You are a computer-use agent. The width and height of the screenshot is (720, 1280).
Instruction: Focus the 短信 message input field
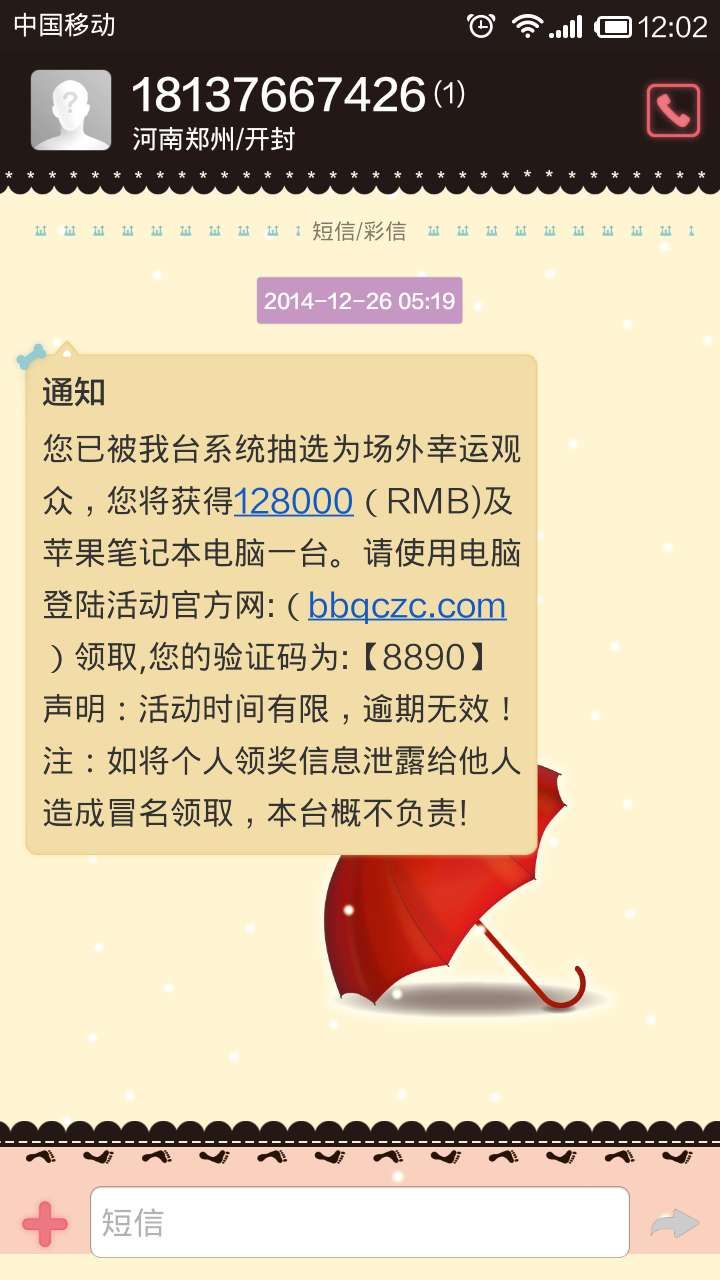tap(360, 1222)
